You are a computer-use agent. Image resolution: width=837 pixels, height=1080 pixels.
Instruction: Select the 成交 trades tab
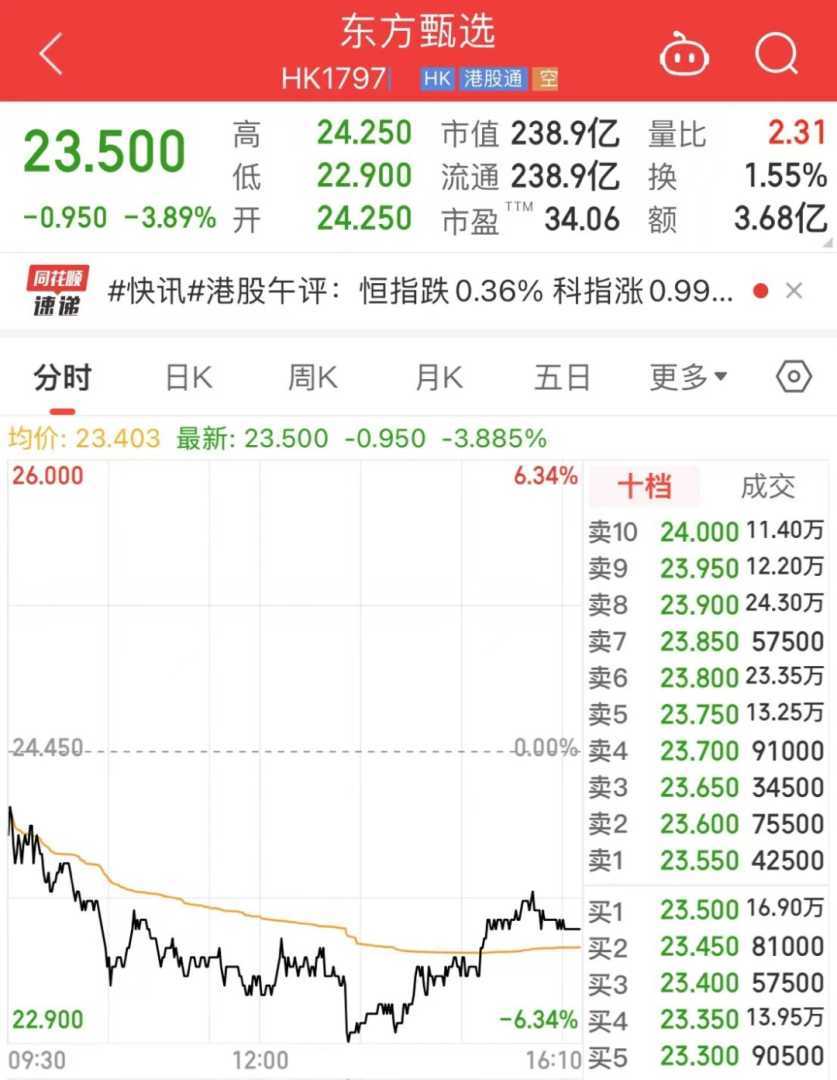767,487
